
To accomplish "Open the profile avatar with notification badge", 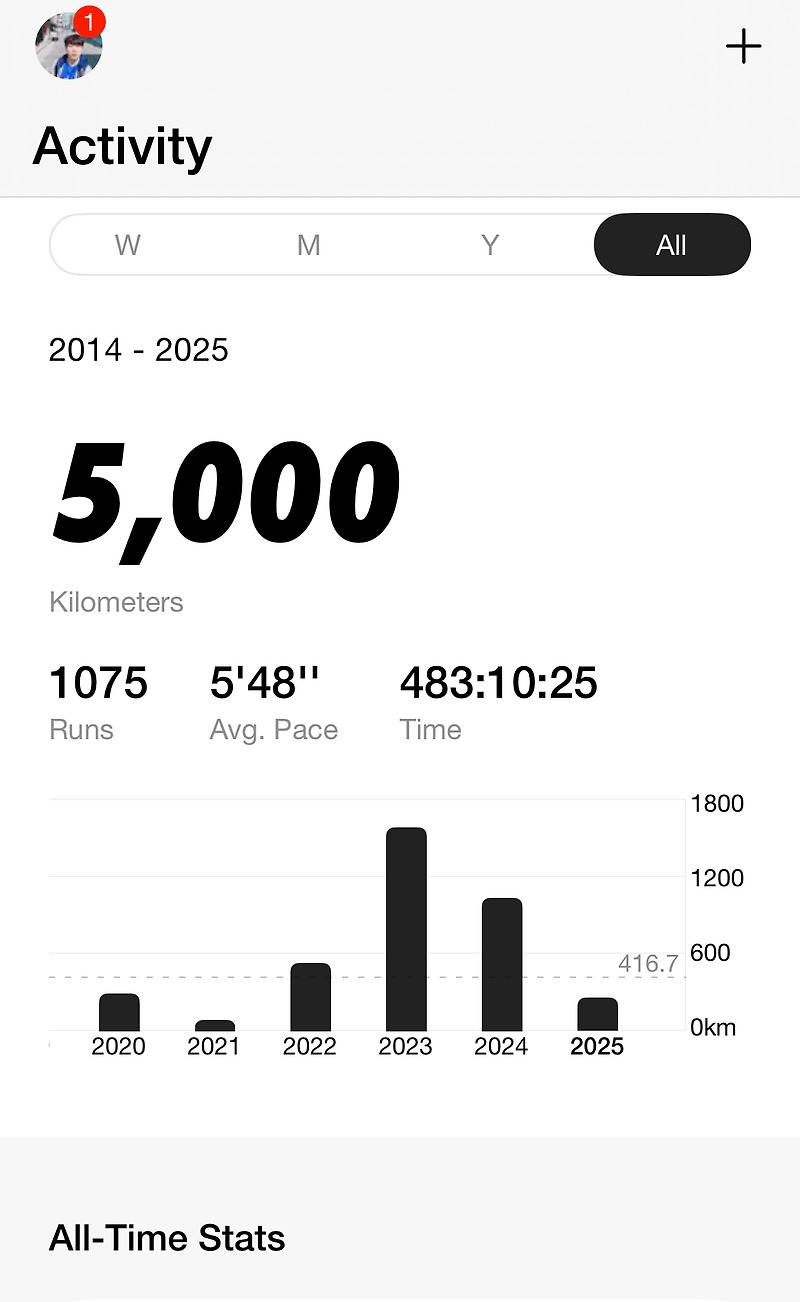I will (x=69, y=45).
